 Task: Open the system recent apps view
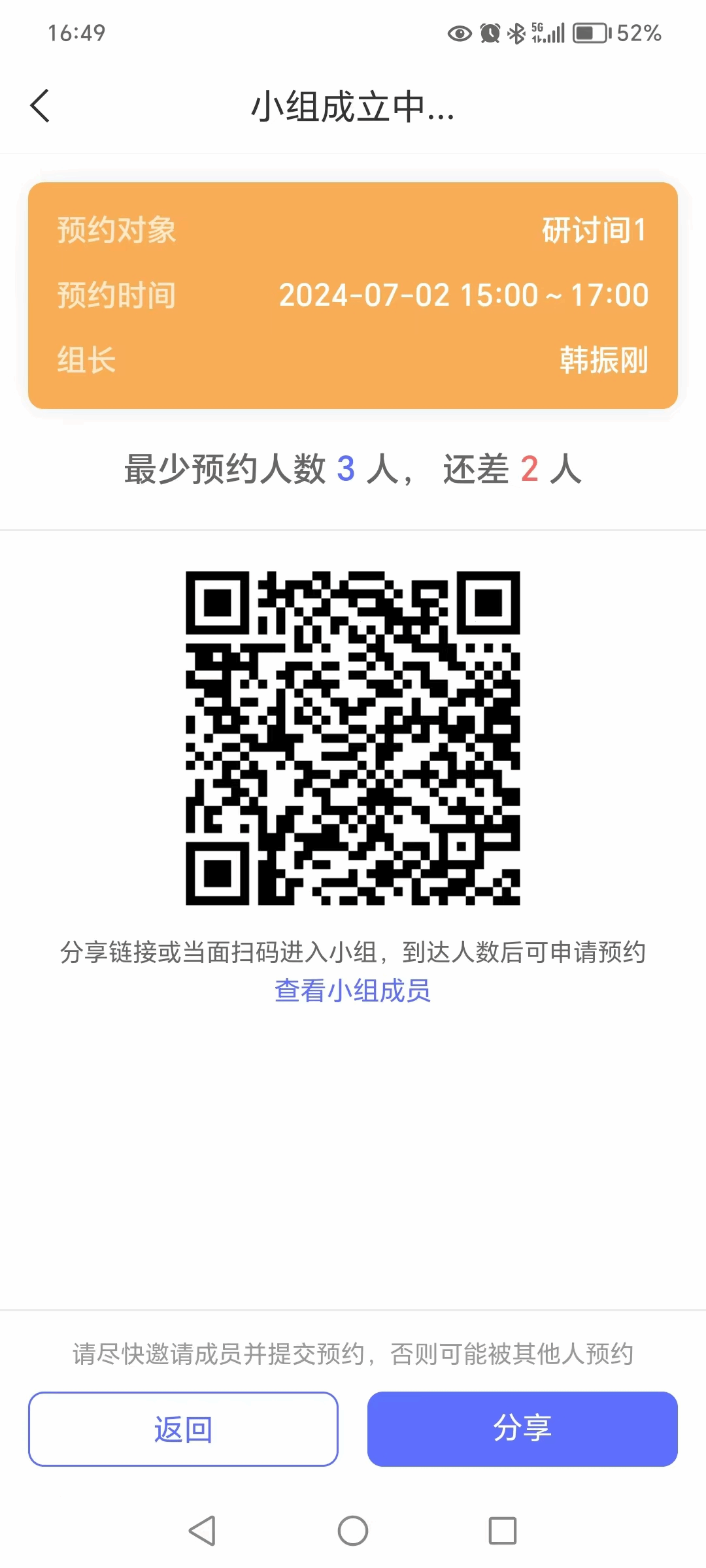pyautogui.click(x=502, y=1530)
